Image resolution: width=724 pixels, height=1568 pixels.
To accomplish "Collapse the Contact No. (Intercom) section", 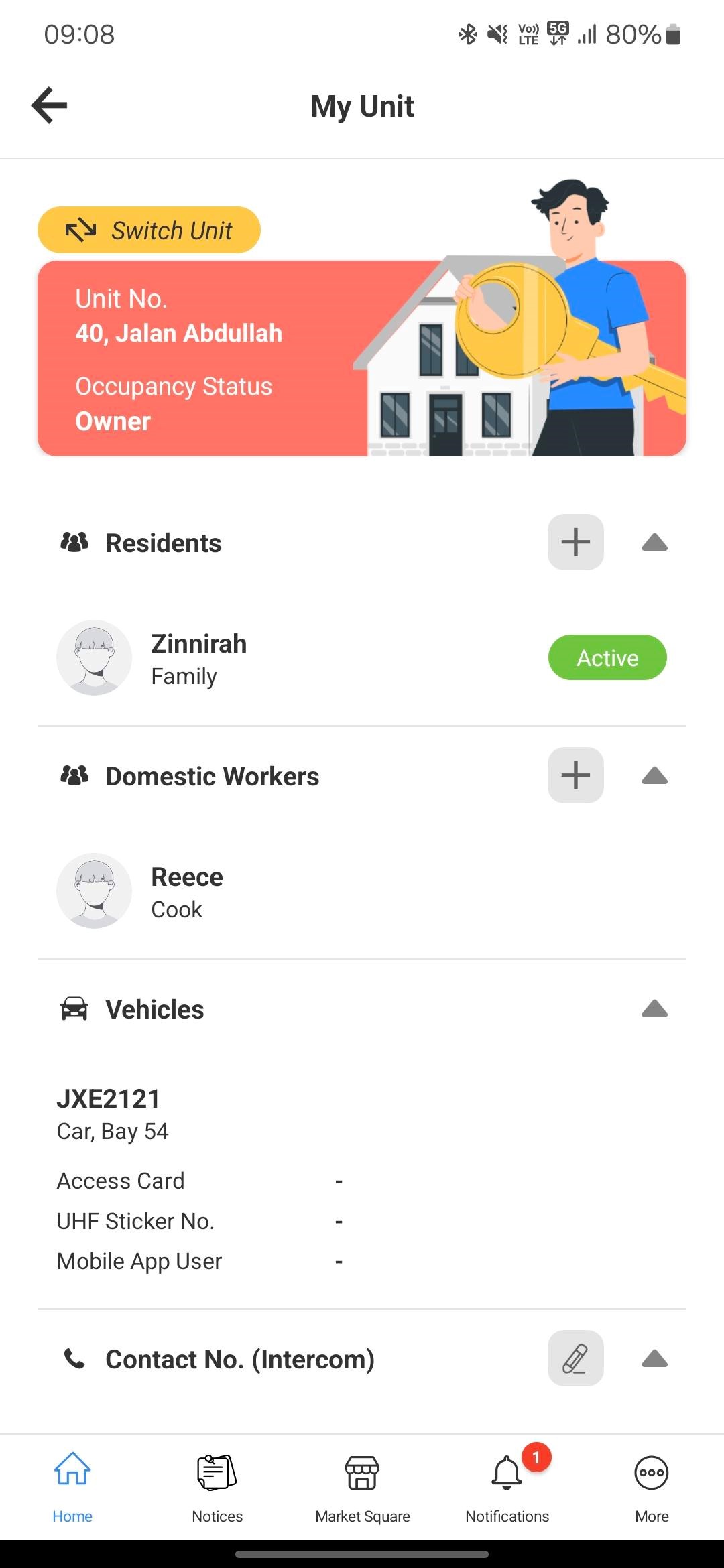I will pos(654,1359).
